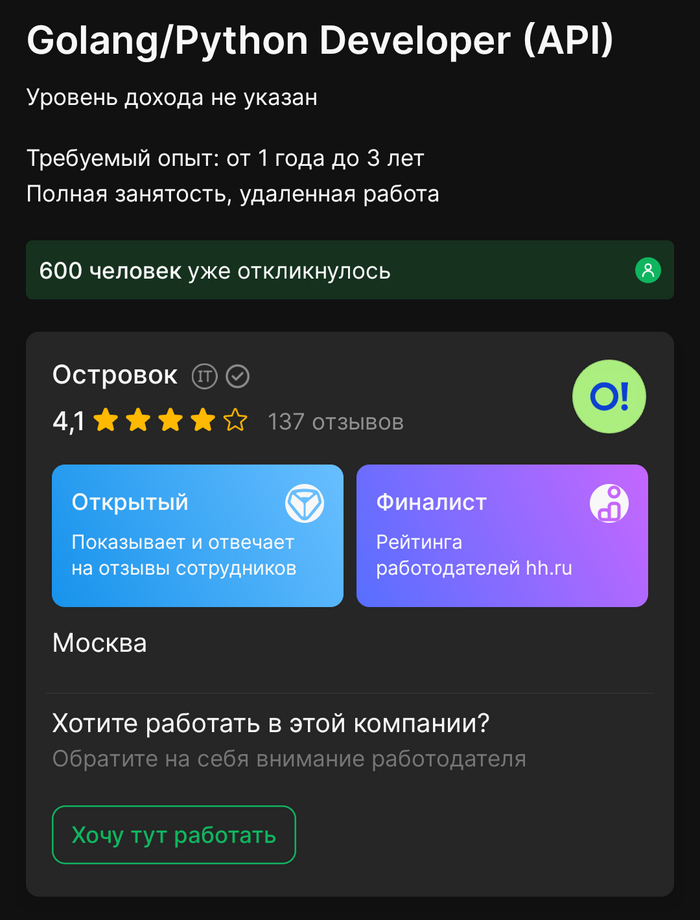View the 137 отзывов employee reviews
The height and width of the screenshot is (920, 700).
[335, 422]
